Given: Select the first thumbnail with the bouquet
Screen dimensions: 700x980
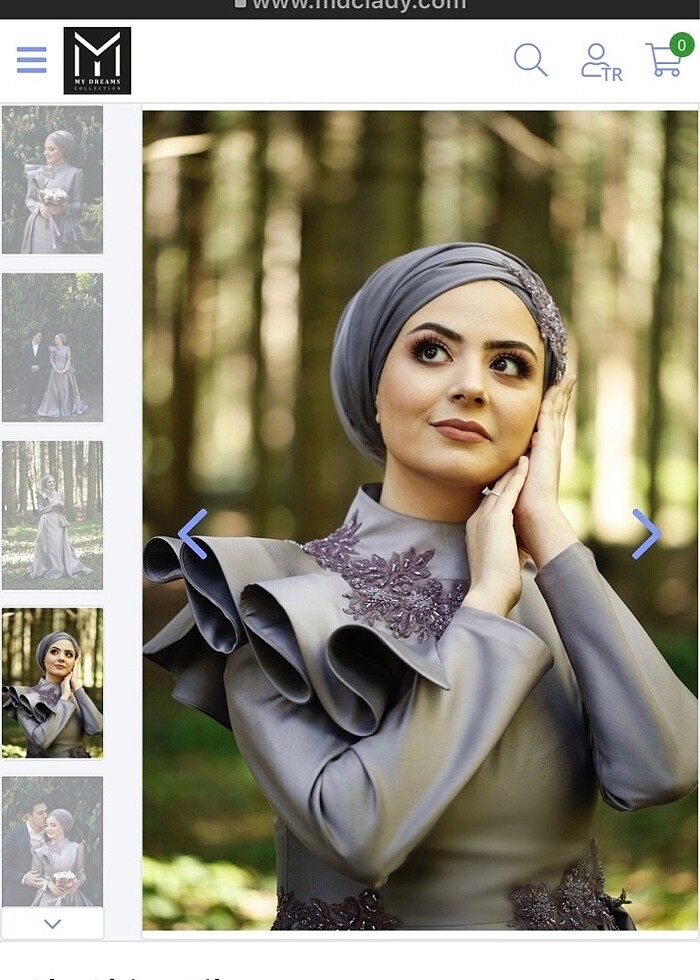Looking at the screenshot, I should click(x=52, y=180).
